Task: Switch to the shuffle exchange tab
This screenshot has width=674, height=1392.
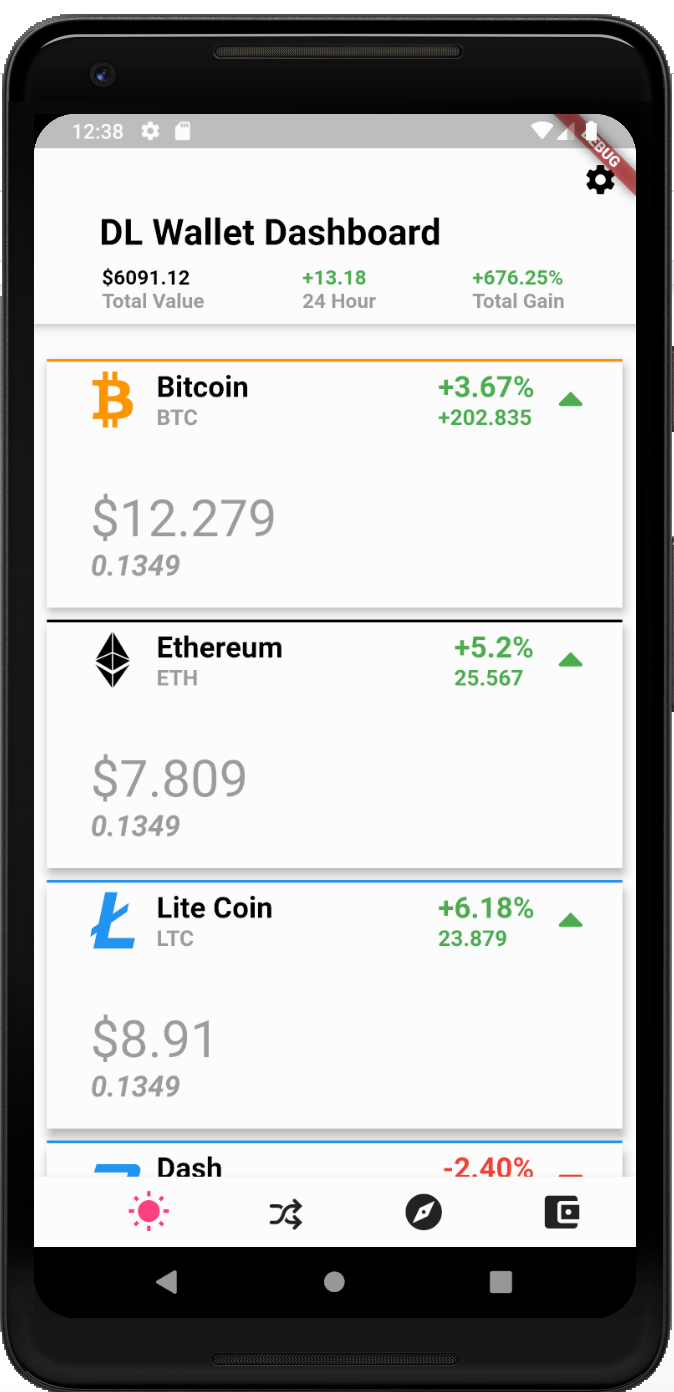Action: coord(286,1214)
